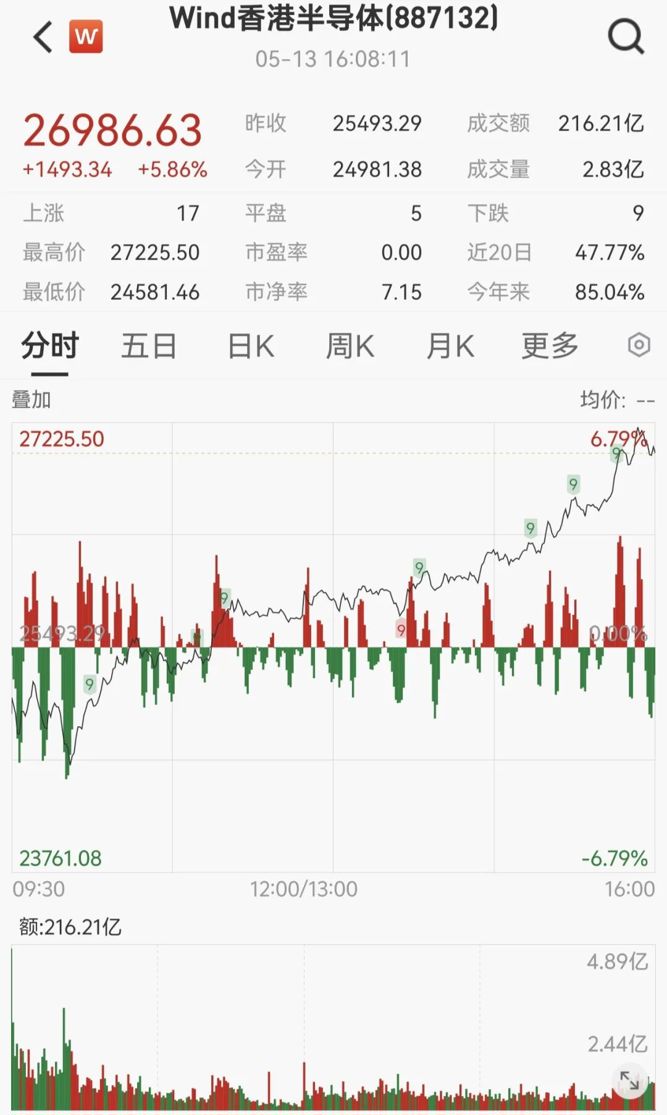Open chart settings hexagon icon

pos(639,346)
